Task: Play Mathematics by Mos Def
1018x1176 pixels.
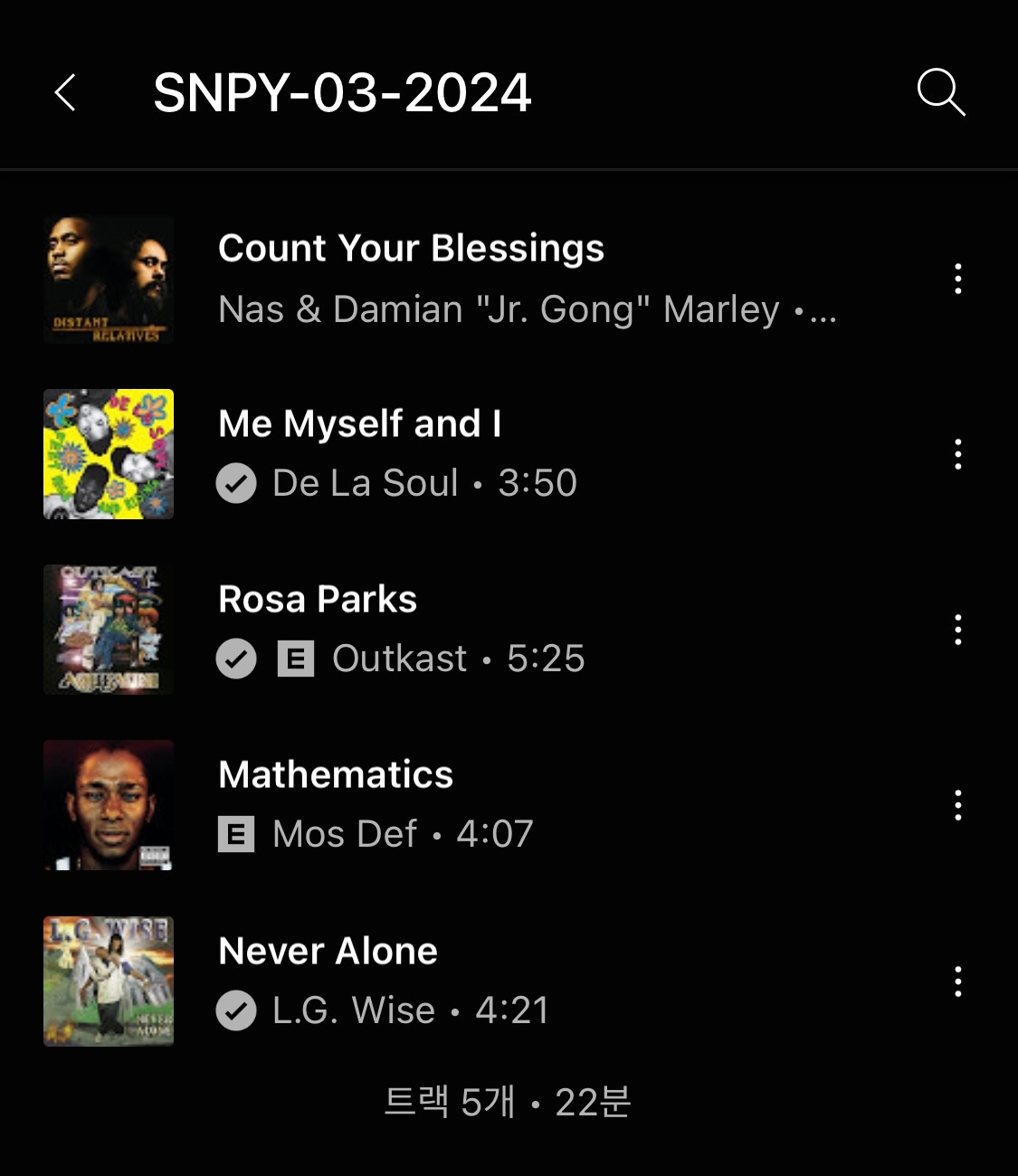Action: [336, 775]
